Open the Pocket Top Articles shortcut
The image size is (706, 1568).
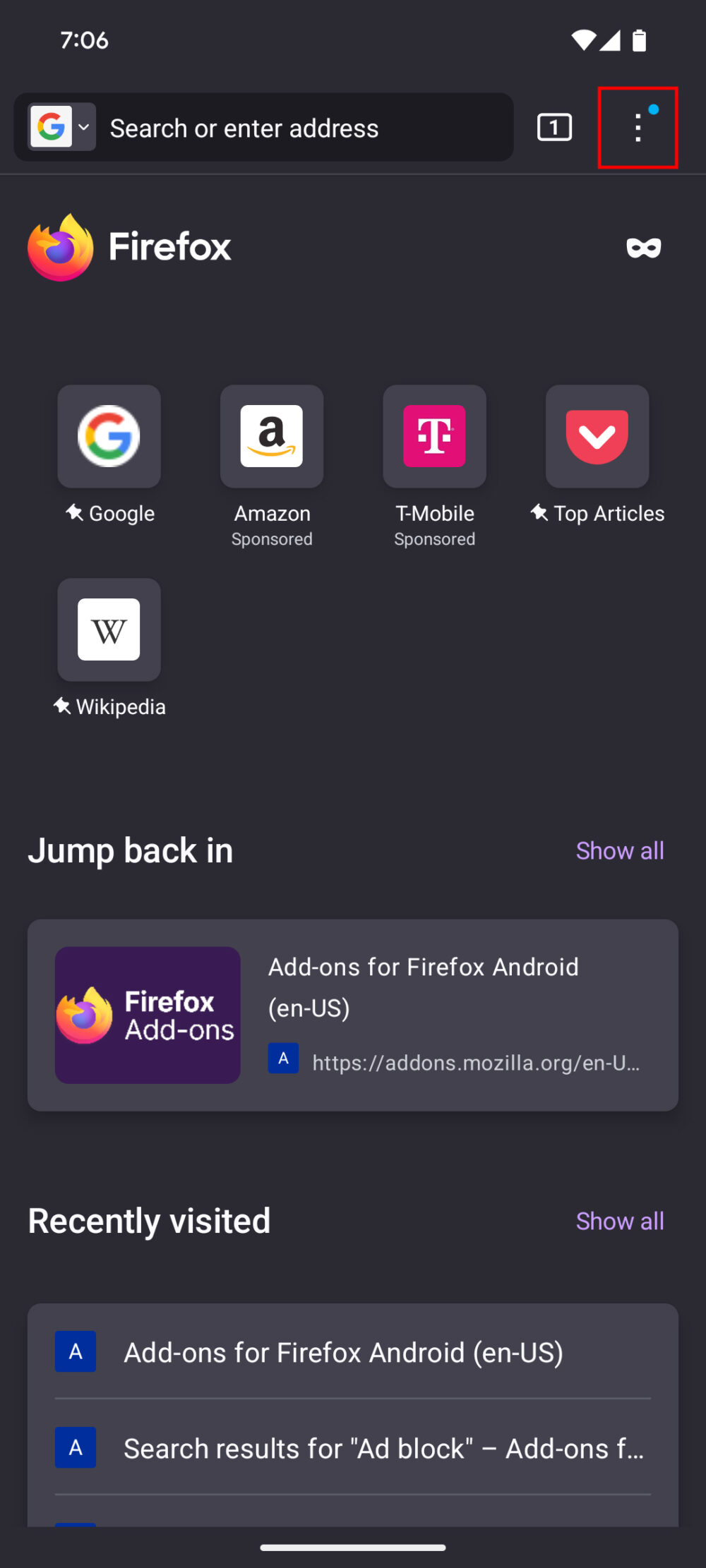597,436
